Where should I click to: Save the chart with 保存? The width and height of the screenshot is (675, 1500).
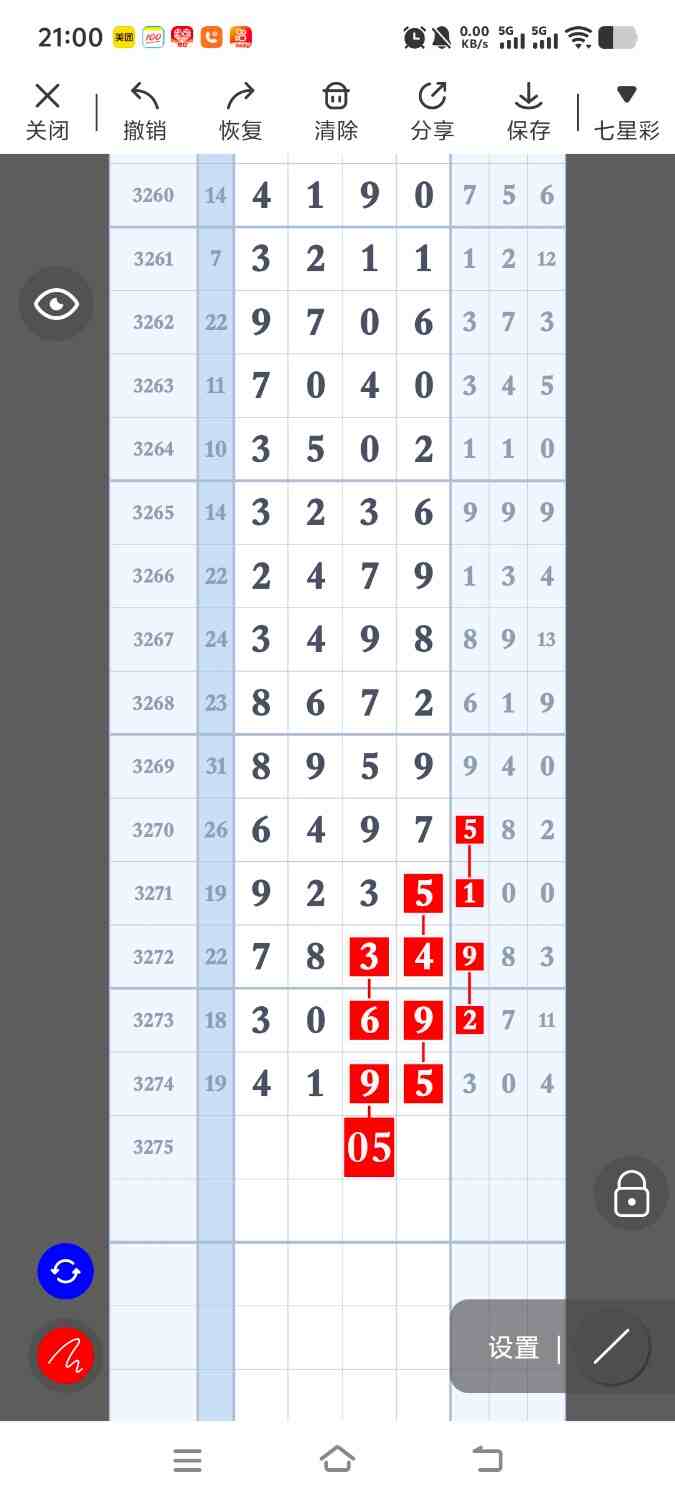[528, 110]
